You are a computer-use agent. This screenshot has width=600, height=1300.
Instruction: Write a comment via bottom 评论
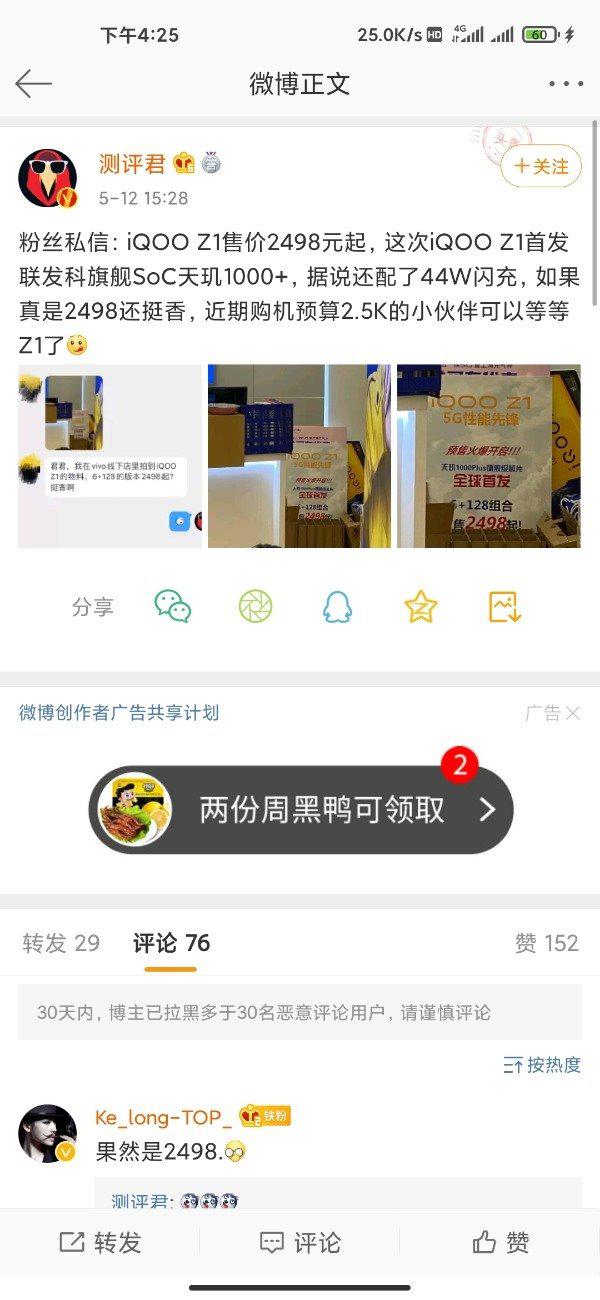click(300, 1243)
